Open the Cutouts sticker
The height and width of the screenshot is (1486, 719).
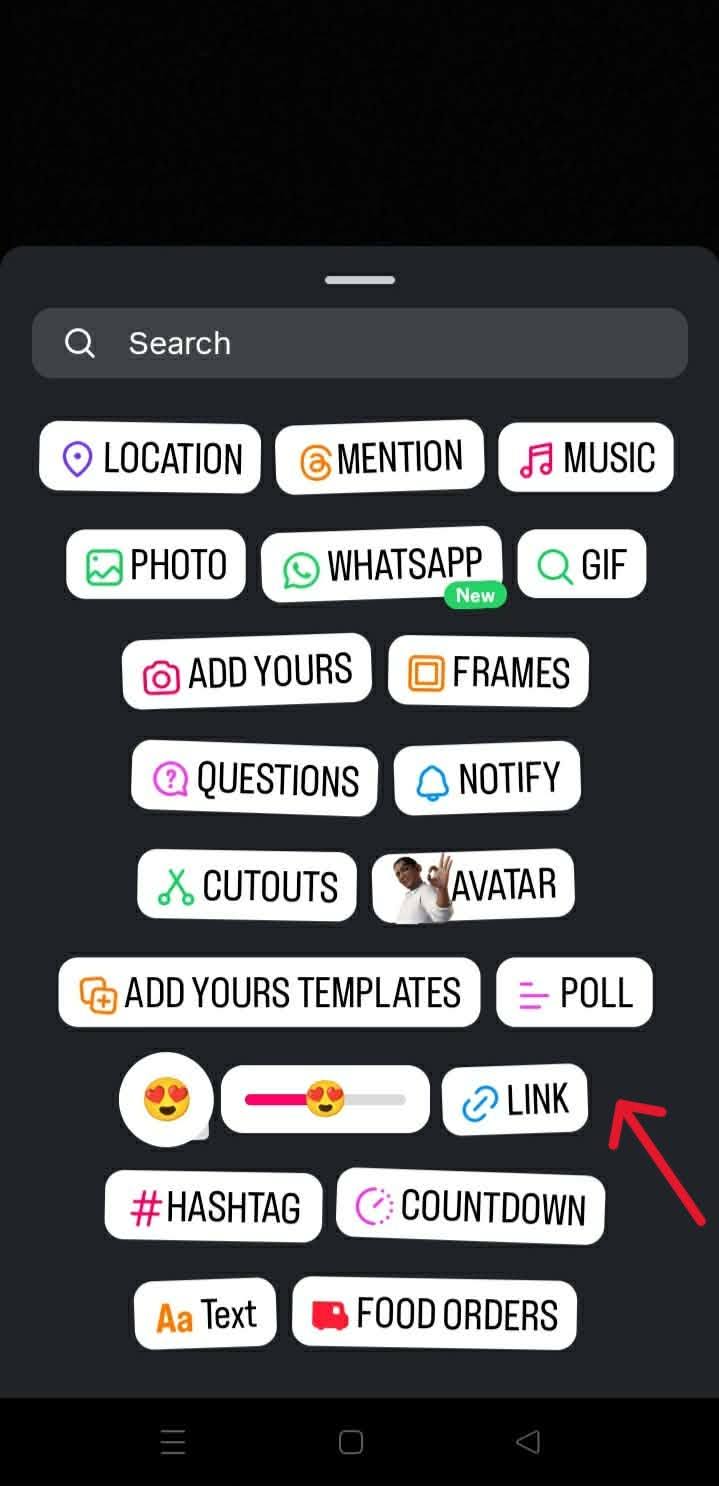coord(247,886)
